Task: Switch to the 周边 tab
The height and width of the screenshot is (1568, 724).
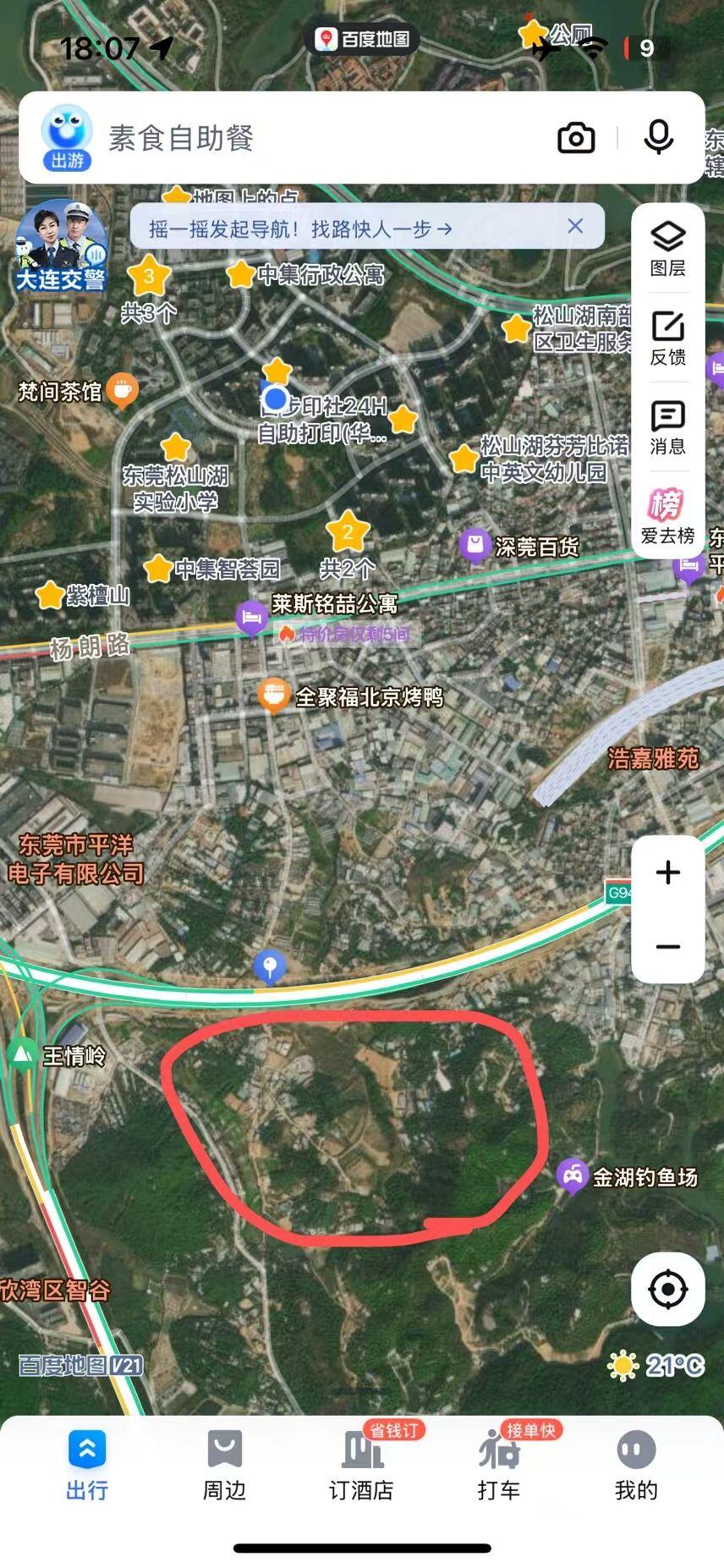Action: [x=224, y=1465]
